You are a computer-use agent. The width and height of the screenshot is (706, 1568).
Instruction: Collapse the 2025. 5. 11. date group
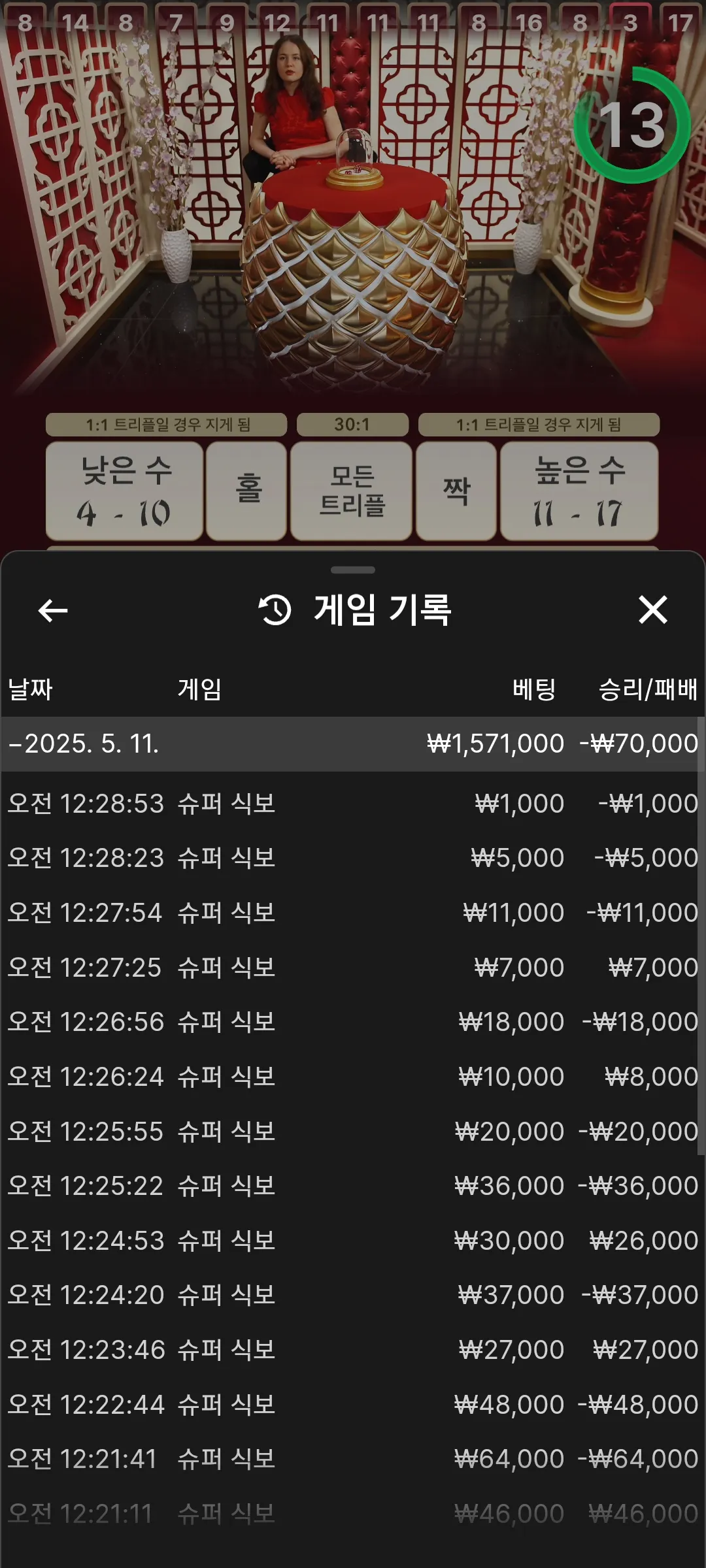tap(353, 743)
